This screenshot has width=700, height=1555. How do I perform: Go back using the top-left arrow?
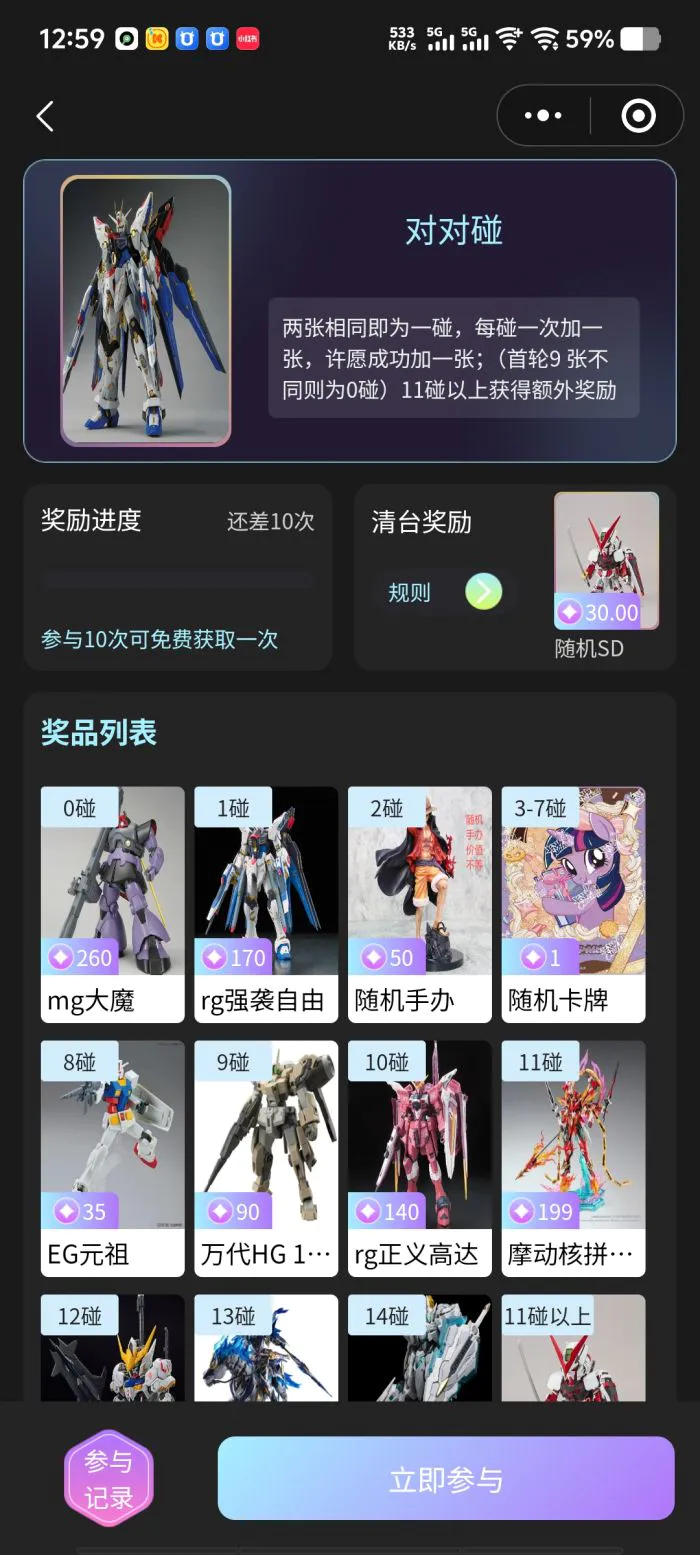pos(45,117)
